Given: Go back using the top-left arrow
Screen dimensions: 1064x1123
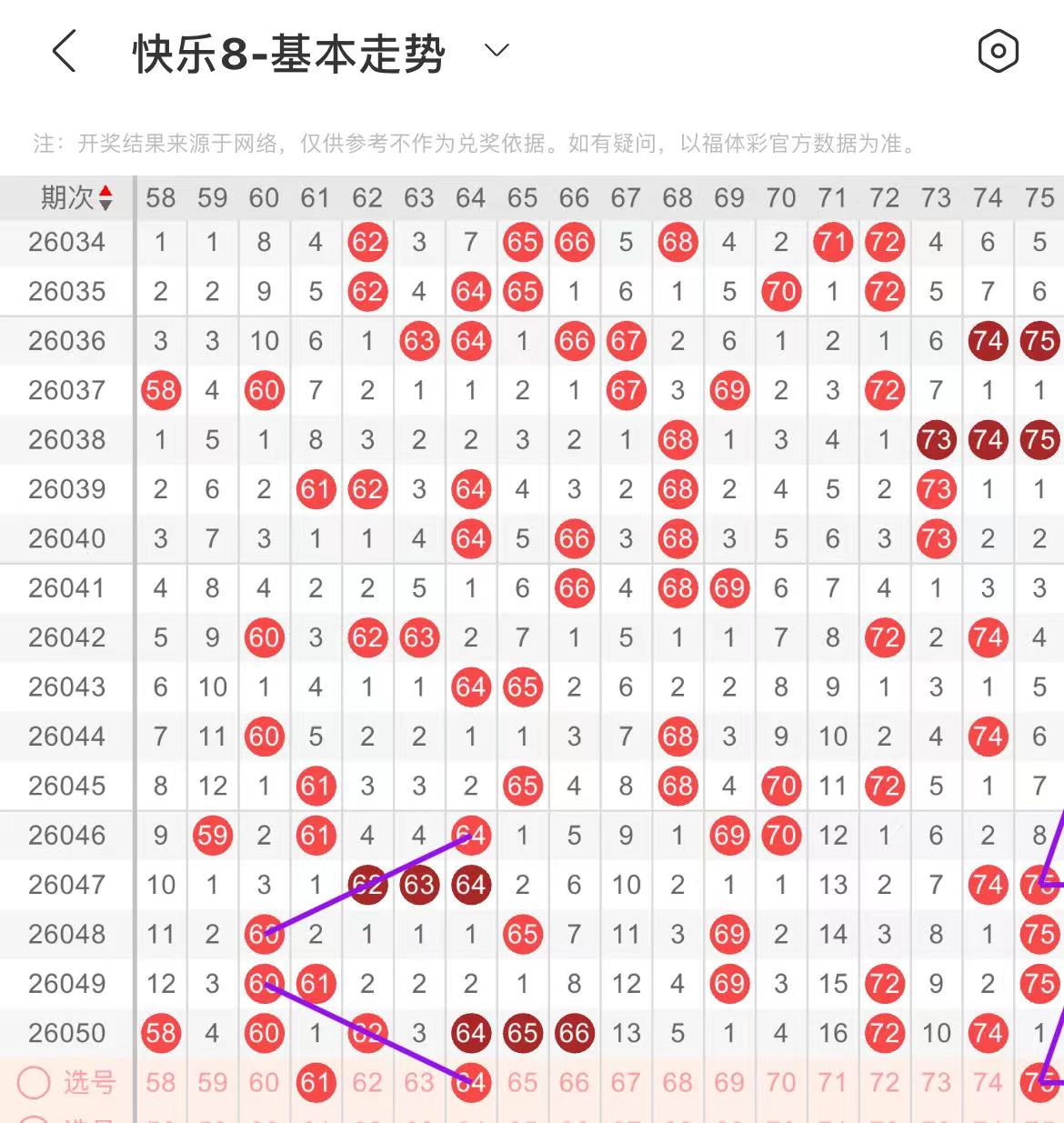Looking at the screenshot, I should 64,51.
